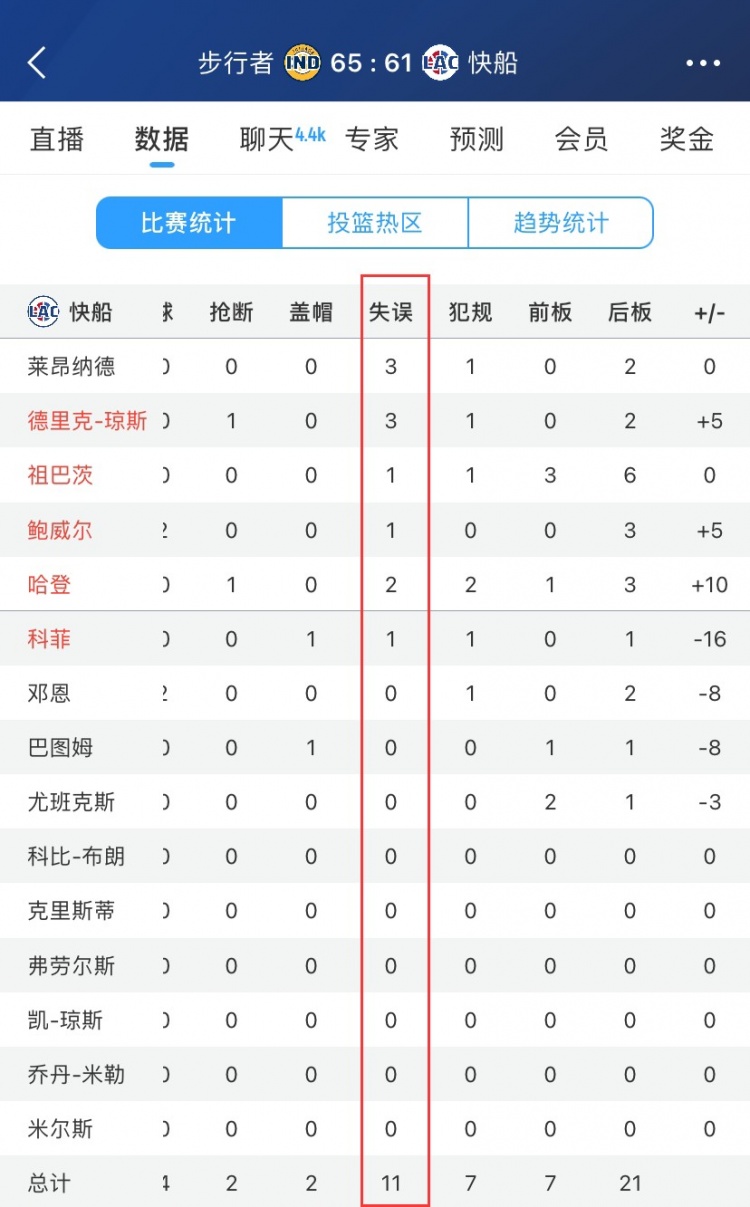Select the 数据 tab

(162, 139)
